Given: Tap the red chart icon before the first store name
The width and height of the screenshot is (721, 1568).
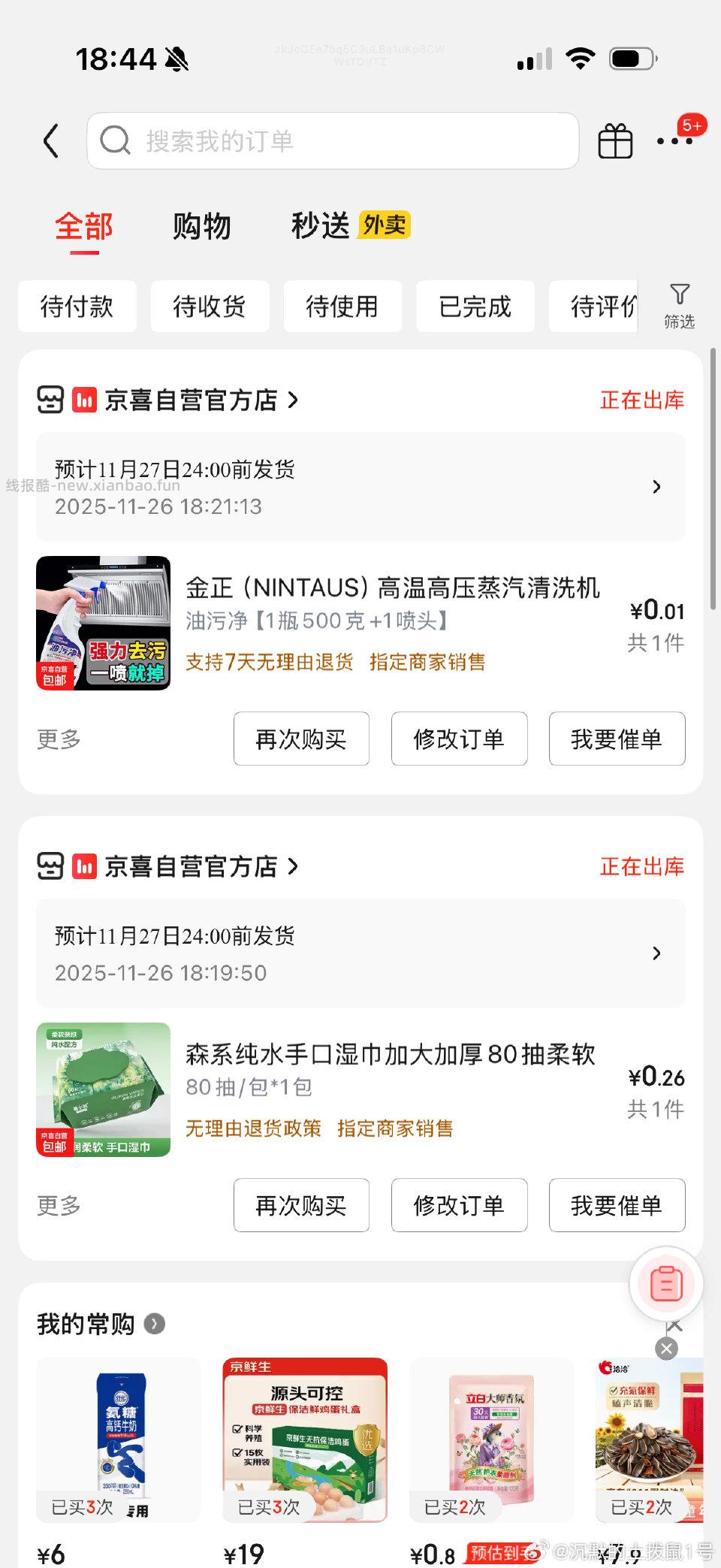Looking at the screenshot, I should pos(85,400).
